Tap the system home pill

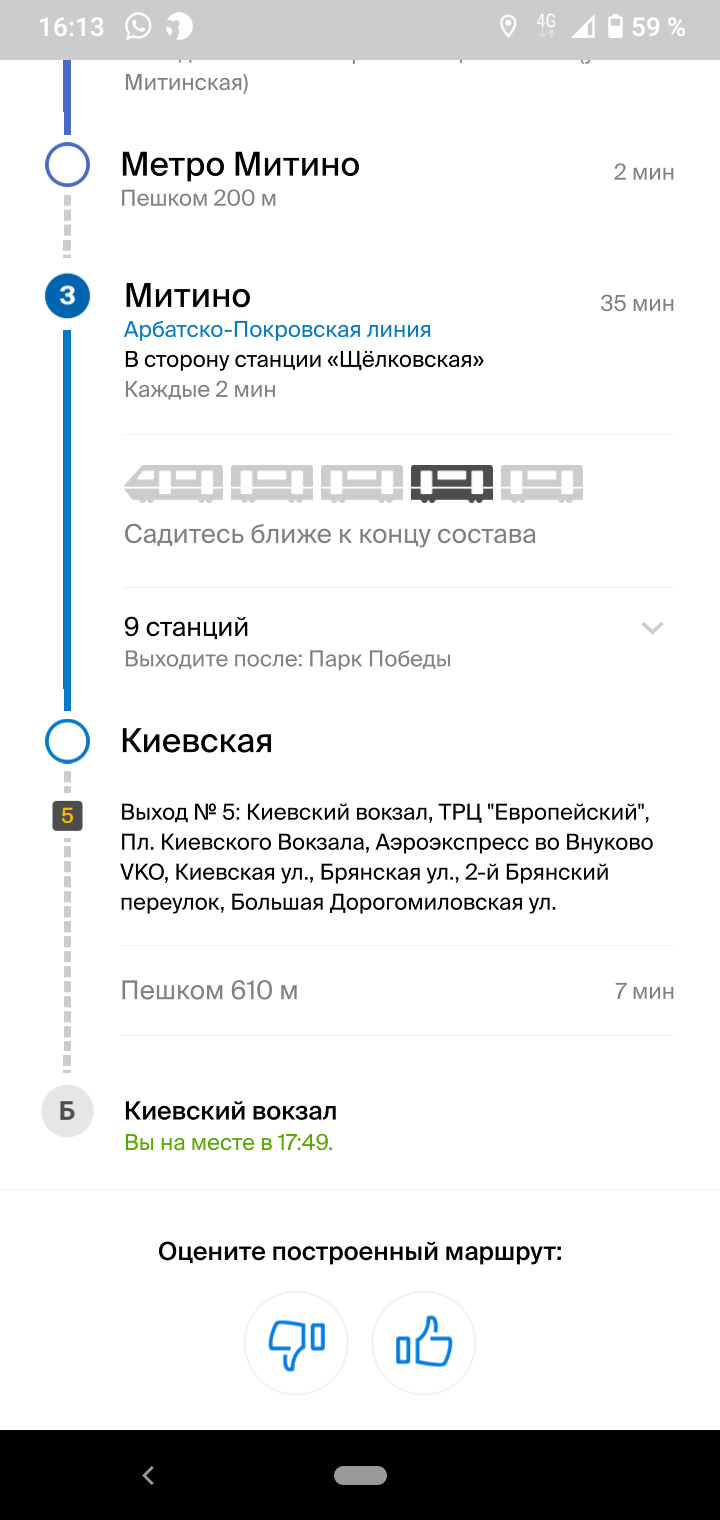(x=360, y=1475)
